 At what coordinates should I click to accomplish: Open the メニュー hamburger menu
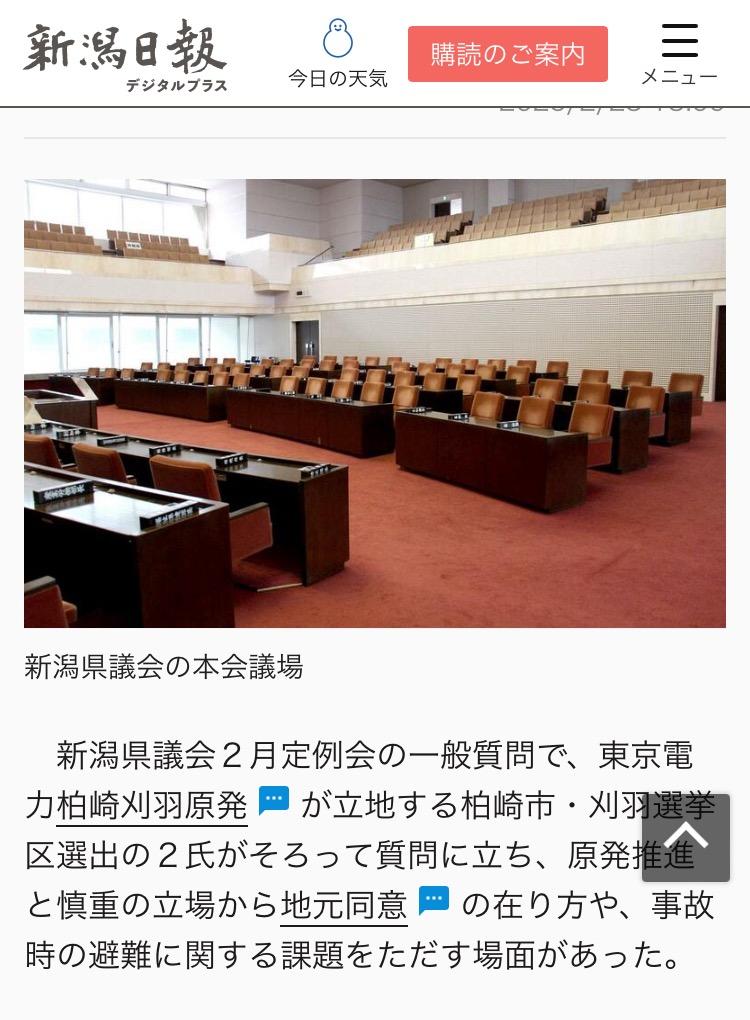pyautogui.click(x=679, y=53)
